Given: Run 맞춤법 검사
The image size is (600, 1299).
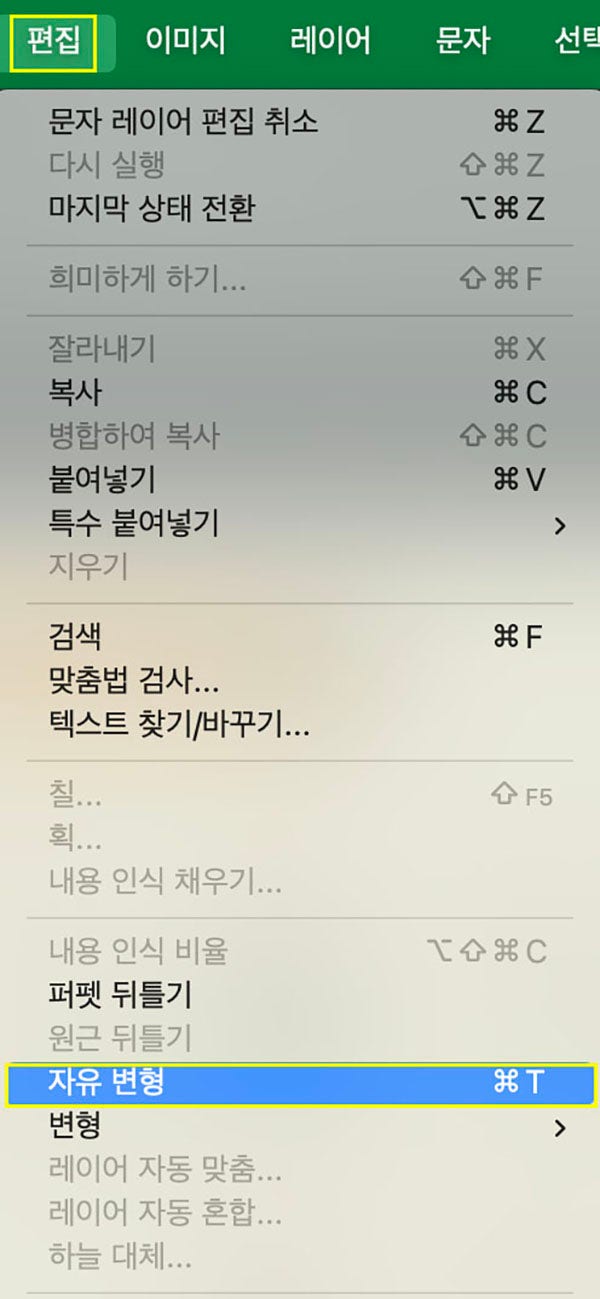Looking at the screenshot, I should point(134,680).
